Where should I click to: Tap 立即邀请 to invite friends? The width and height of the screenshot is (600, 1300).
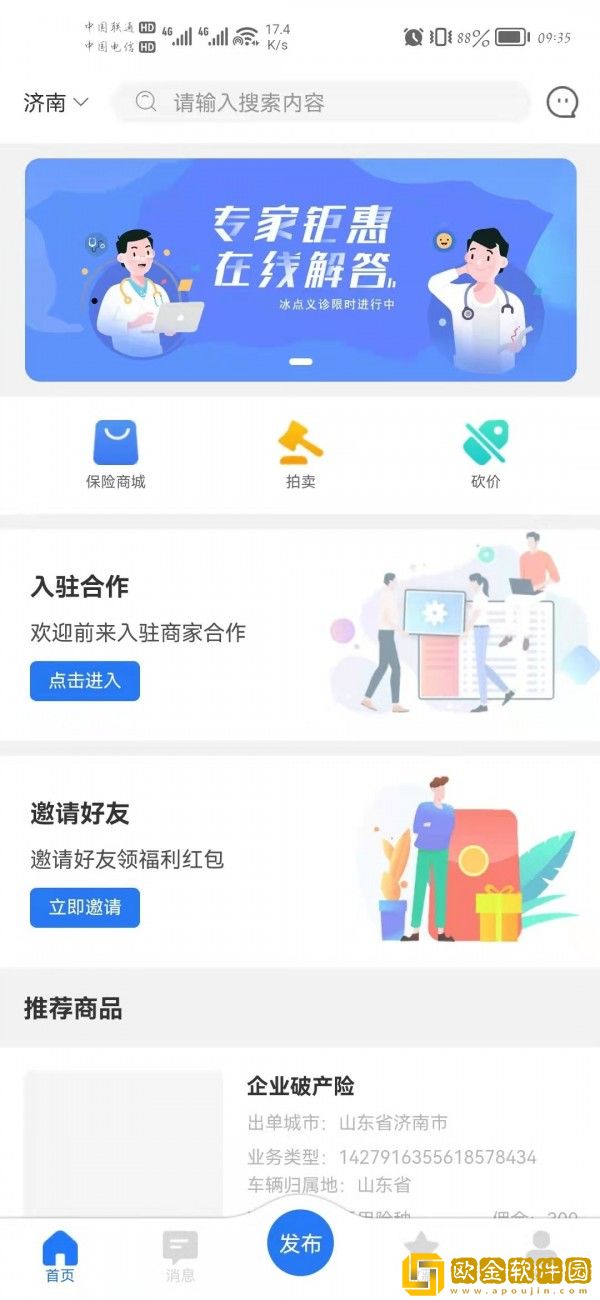click(85, 908)
